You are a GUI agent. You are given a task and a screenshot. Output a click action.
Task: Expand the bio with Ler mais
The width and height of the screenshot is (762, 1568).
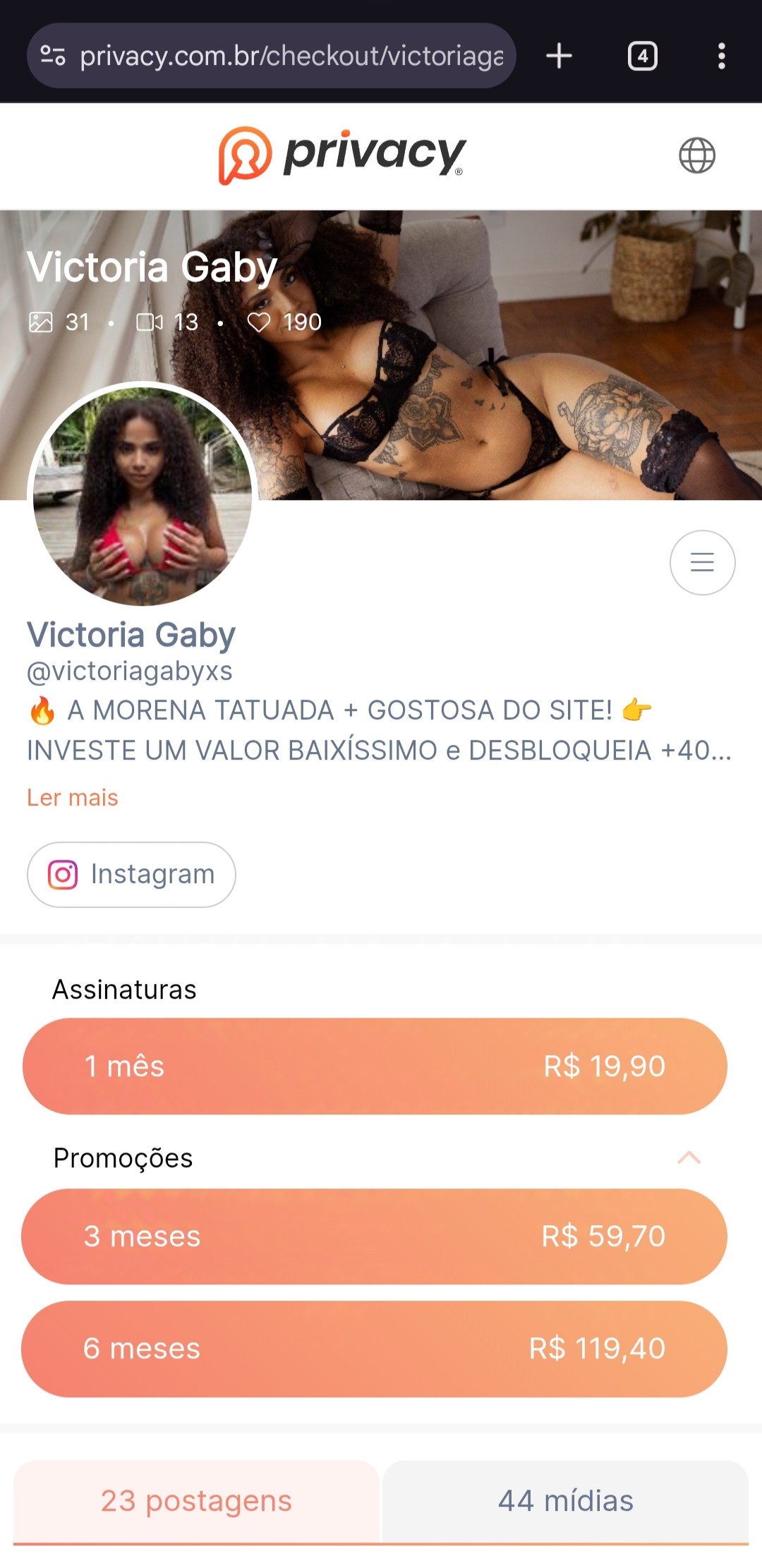73,798
